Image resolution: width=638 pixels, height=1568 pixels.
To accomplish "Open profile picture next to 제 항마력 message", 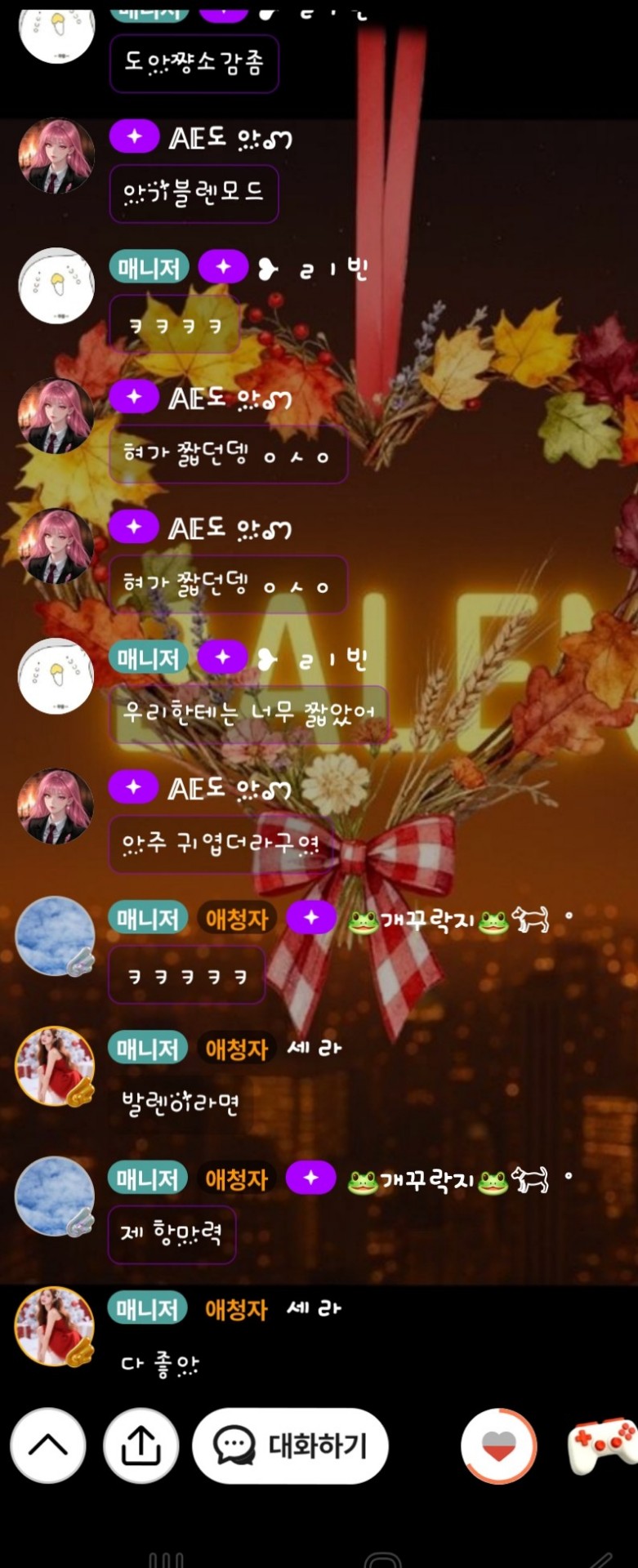I will (x=56, y=1196).
